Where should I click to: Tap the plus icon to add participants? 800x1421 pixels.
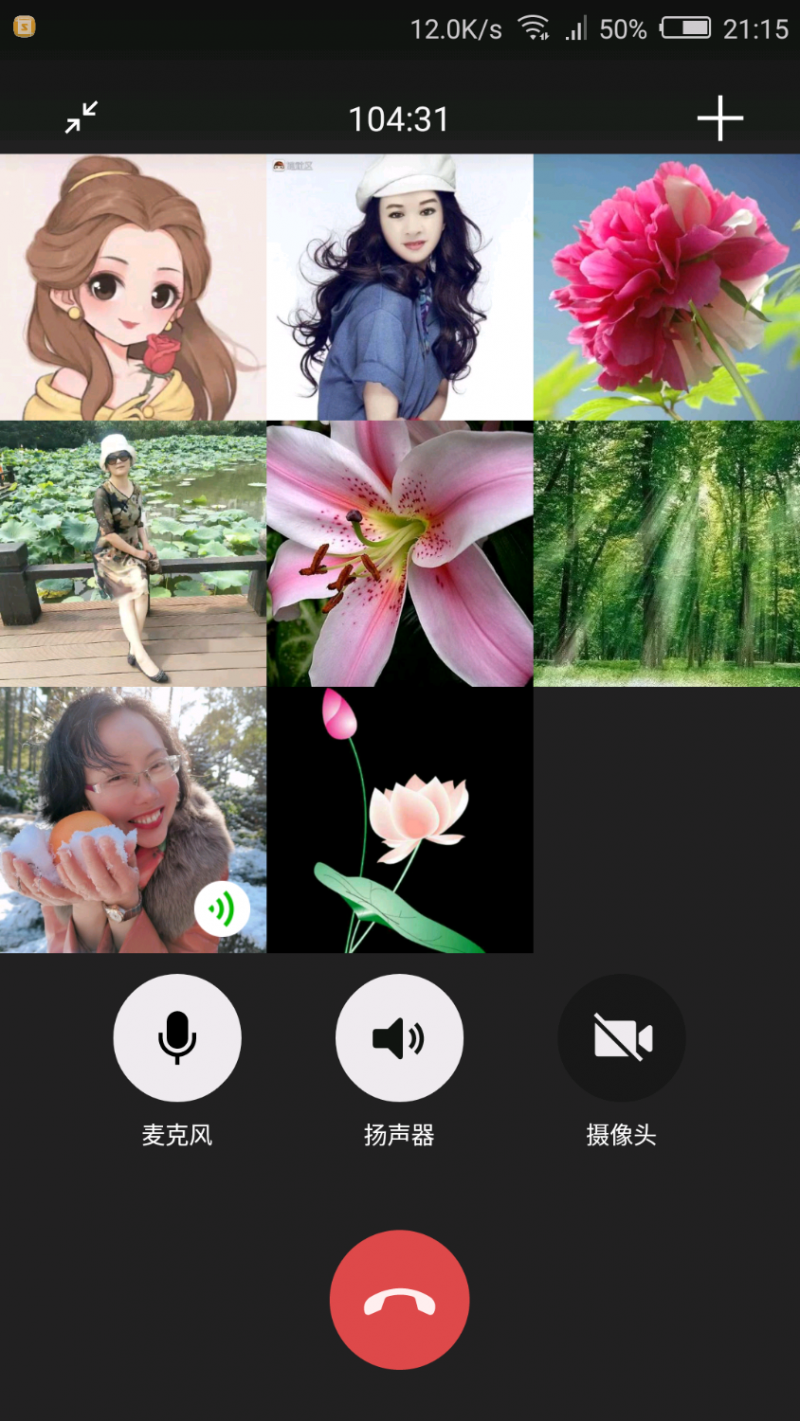[x=720, y=117]
